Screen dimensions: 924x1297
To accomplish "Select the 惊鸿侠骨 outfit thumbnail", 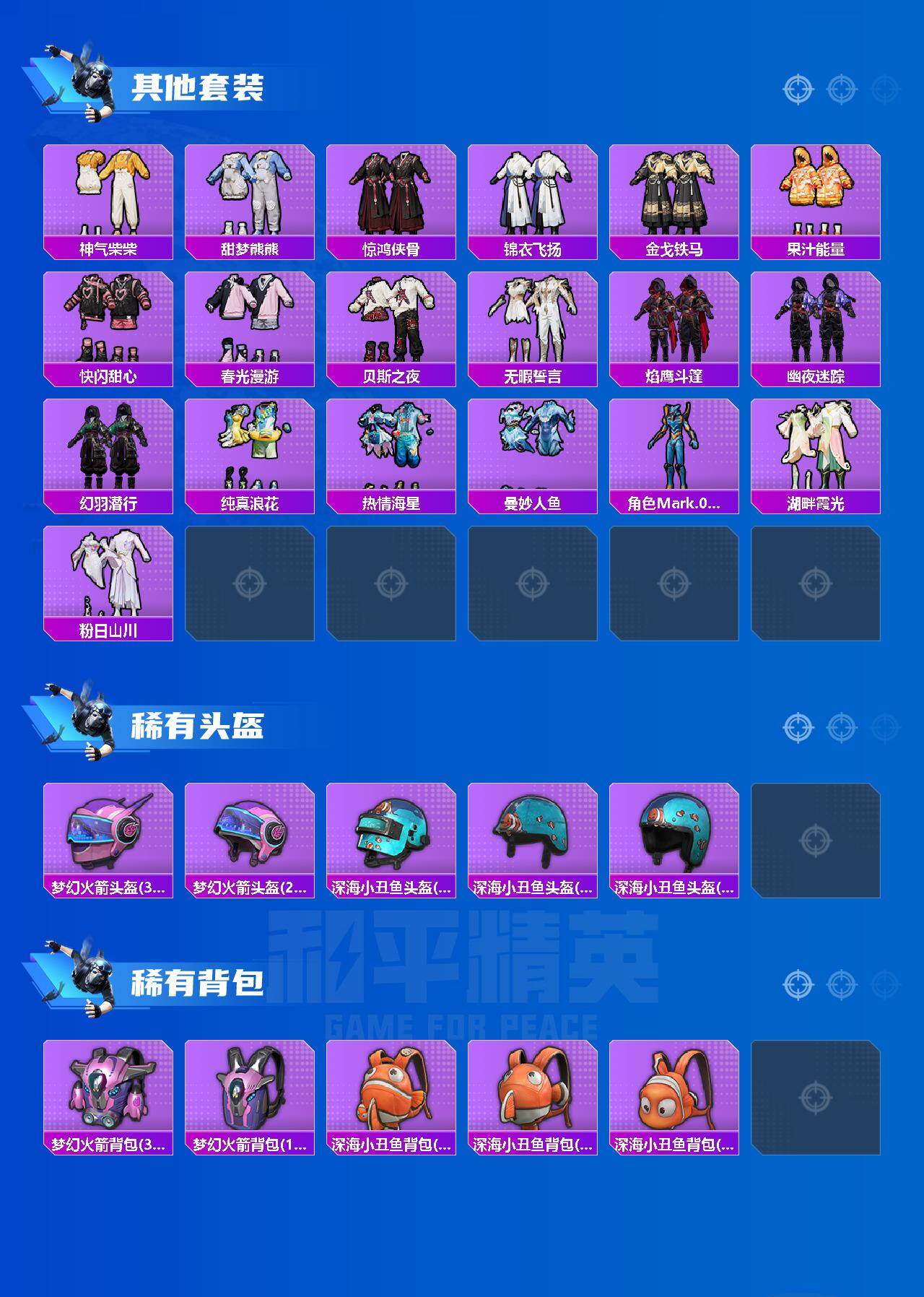I will pos(393,195).
